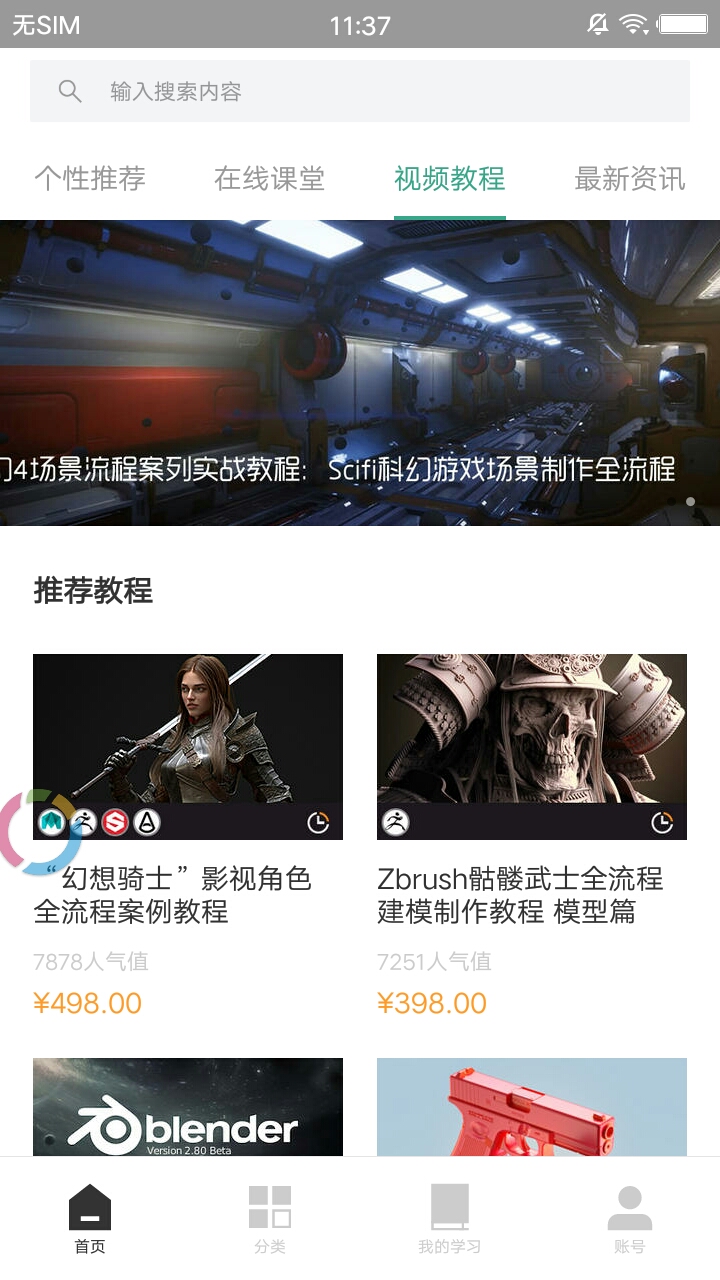
Task: Tap the search box 输入搜索内容
Action: (x=360, y=91)
